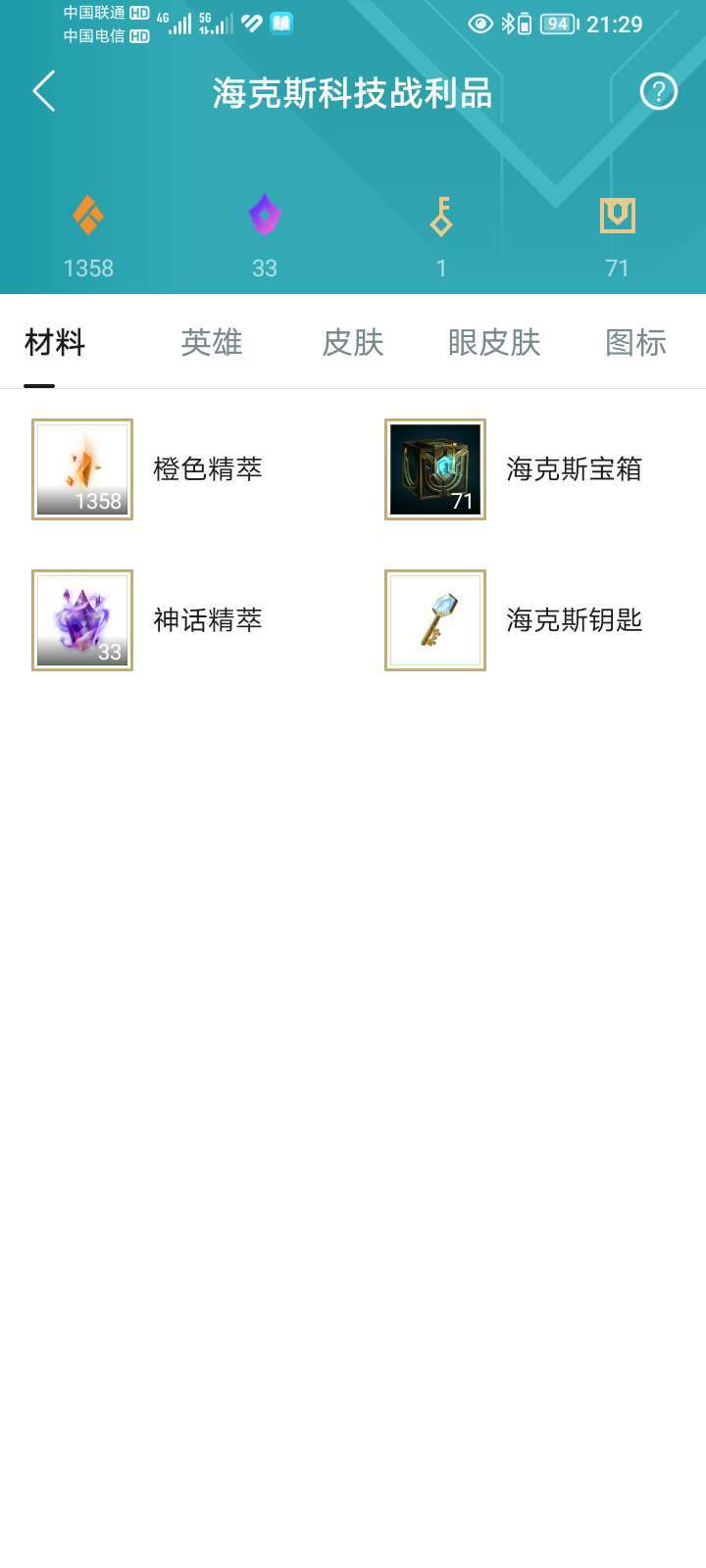706x1568 pixels.
Task: Go back from 海克斯科技战利品 page
Action: coord(44,92)
